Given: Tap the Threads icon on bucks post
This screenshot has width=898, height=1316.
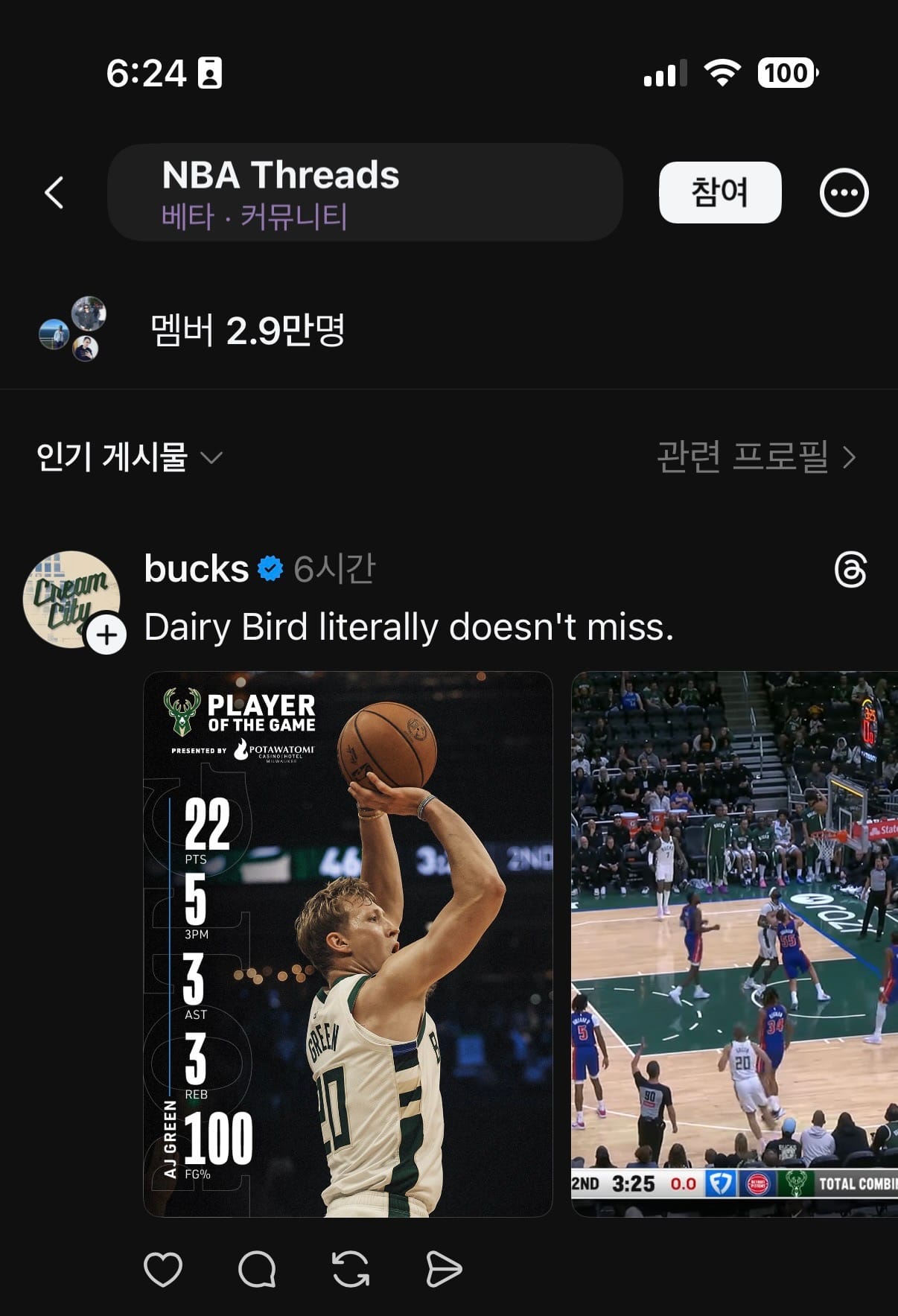Looking at the screenshot, I should pos(850,570).
